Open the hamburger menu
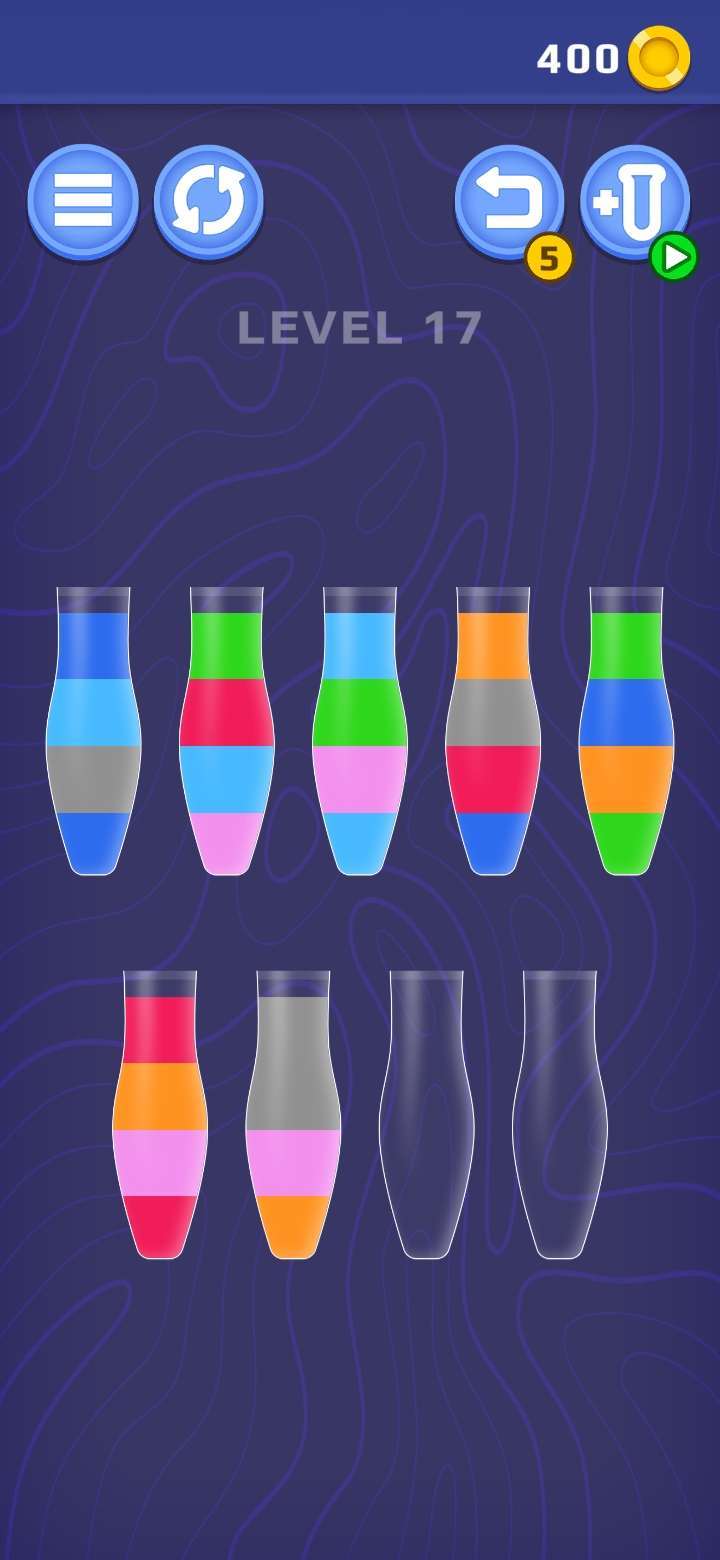This screenshot has width=720, height=1560. pos(83,203)
